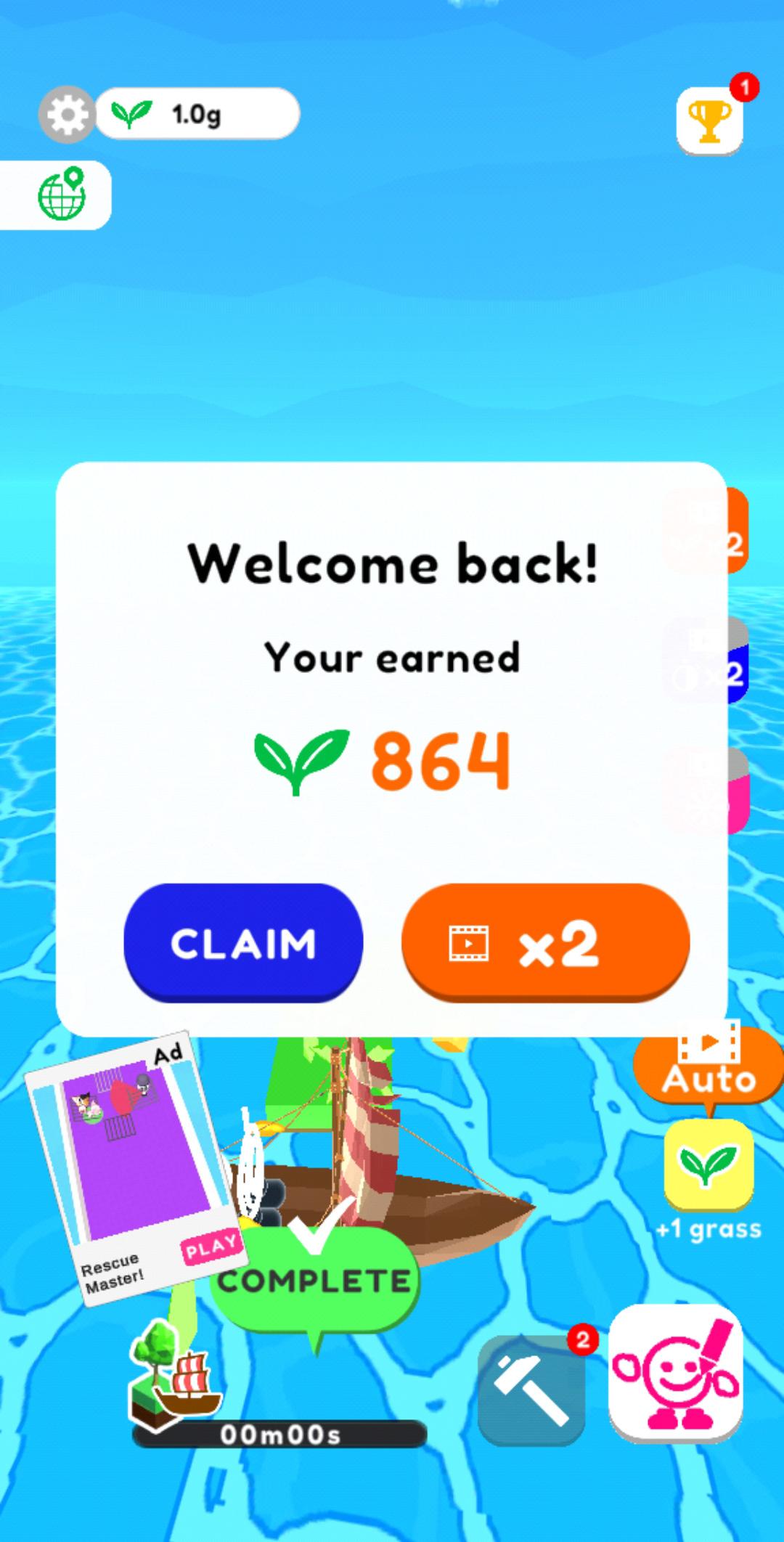This screenshot has height=1542, width=784.
Task: Open the settings gear
Action: click(67, 115)
